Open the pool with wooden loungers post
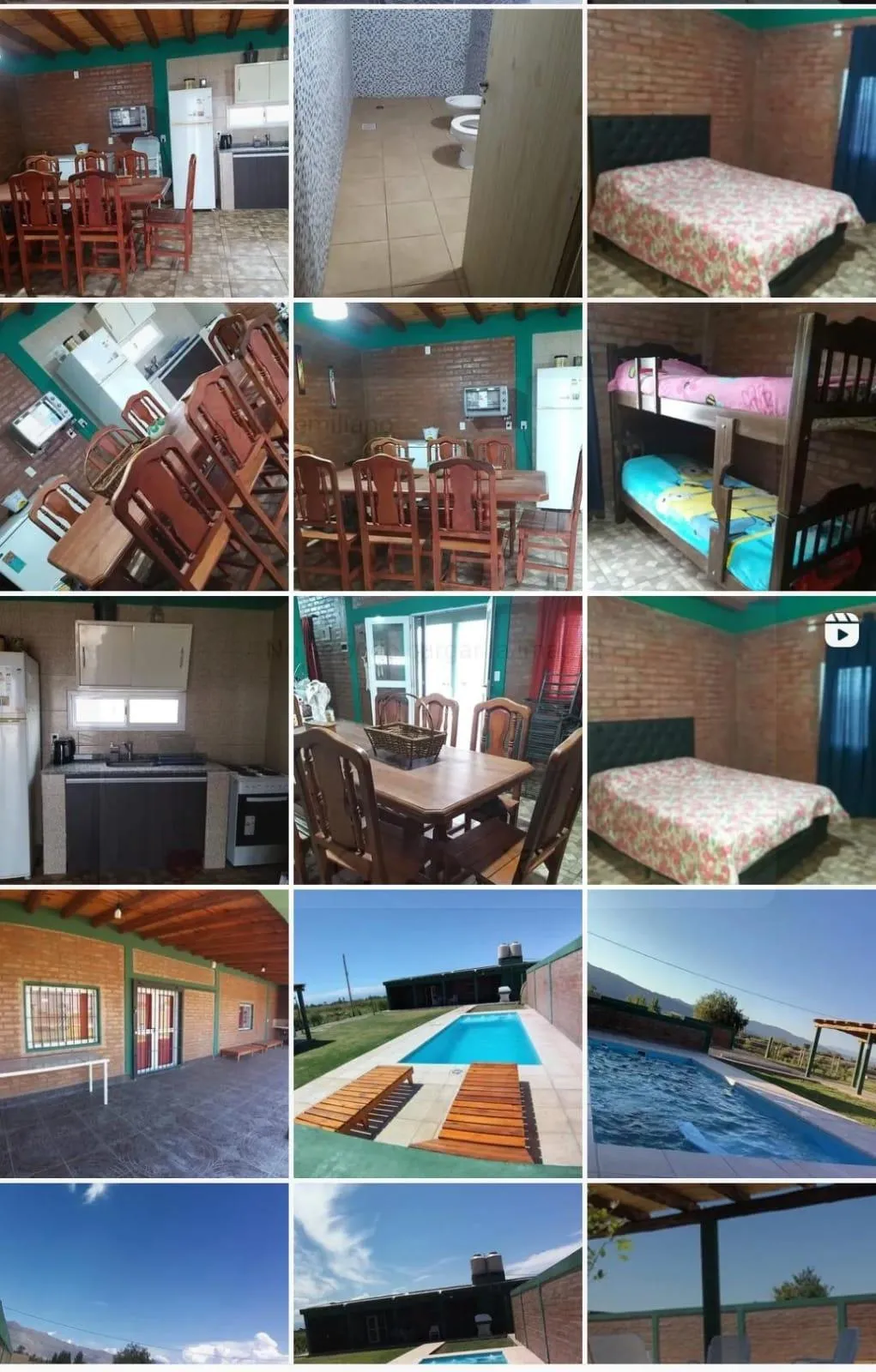Screen dimensions: 876x1372 click(438, 1033)
